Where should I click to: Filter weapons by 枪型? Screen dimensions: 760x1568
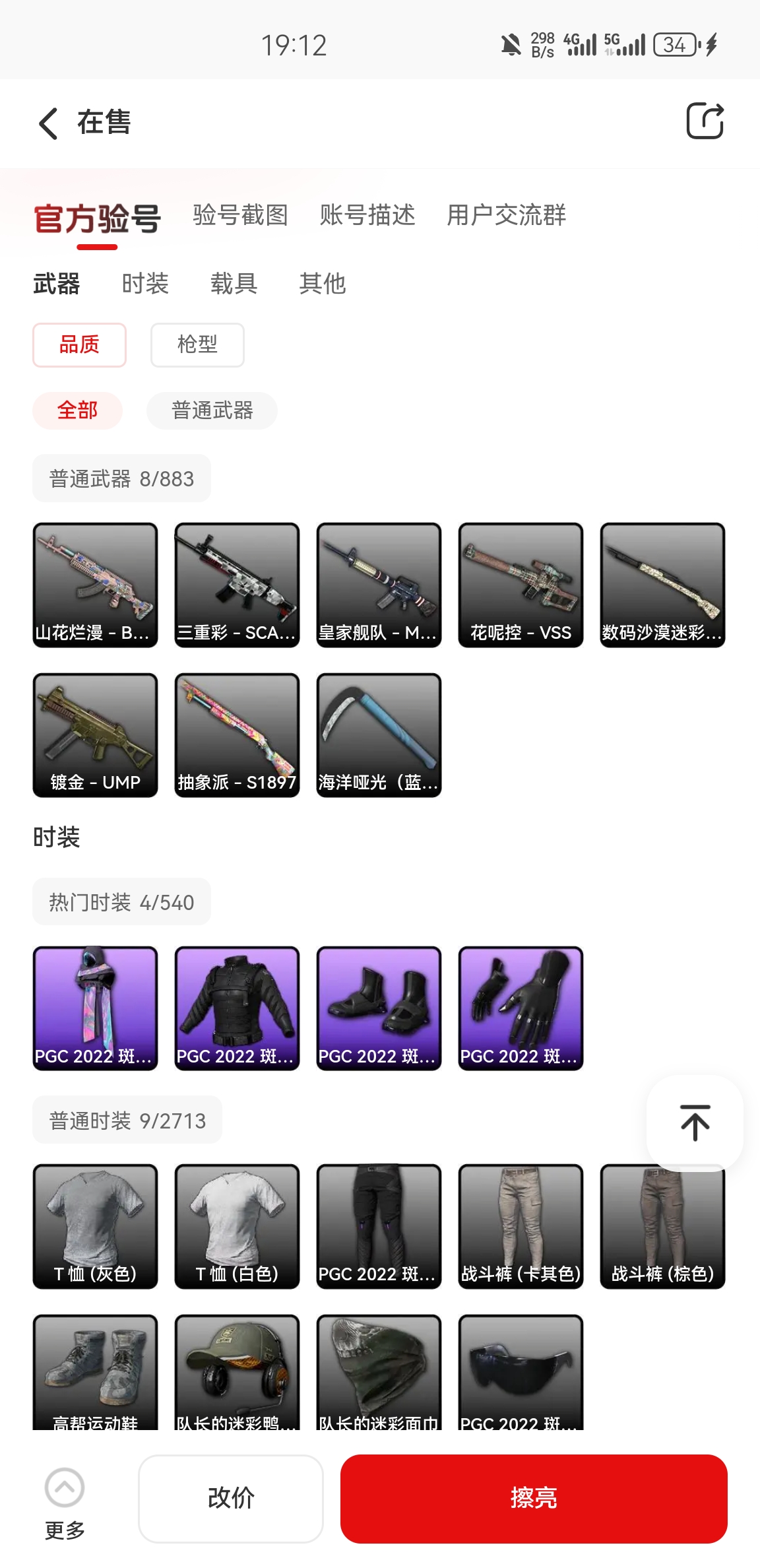(x=197, y=344)
